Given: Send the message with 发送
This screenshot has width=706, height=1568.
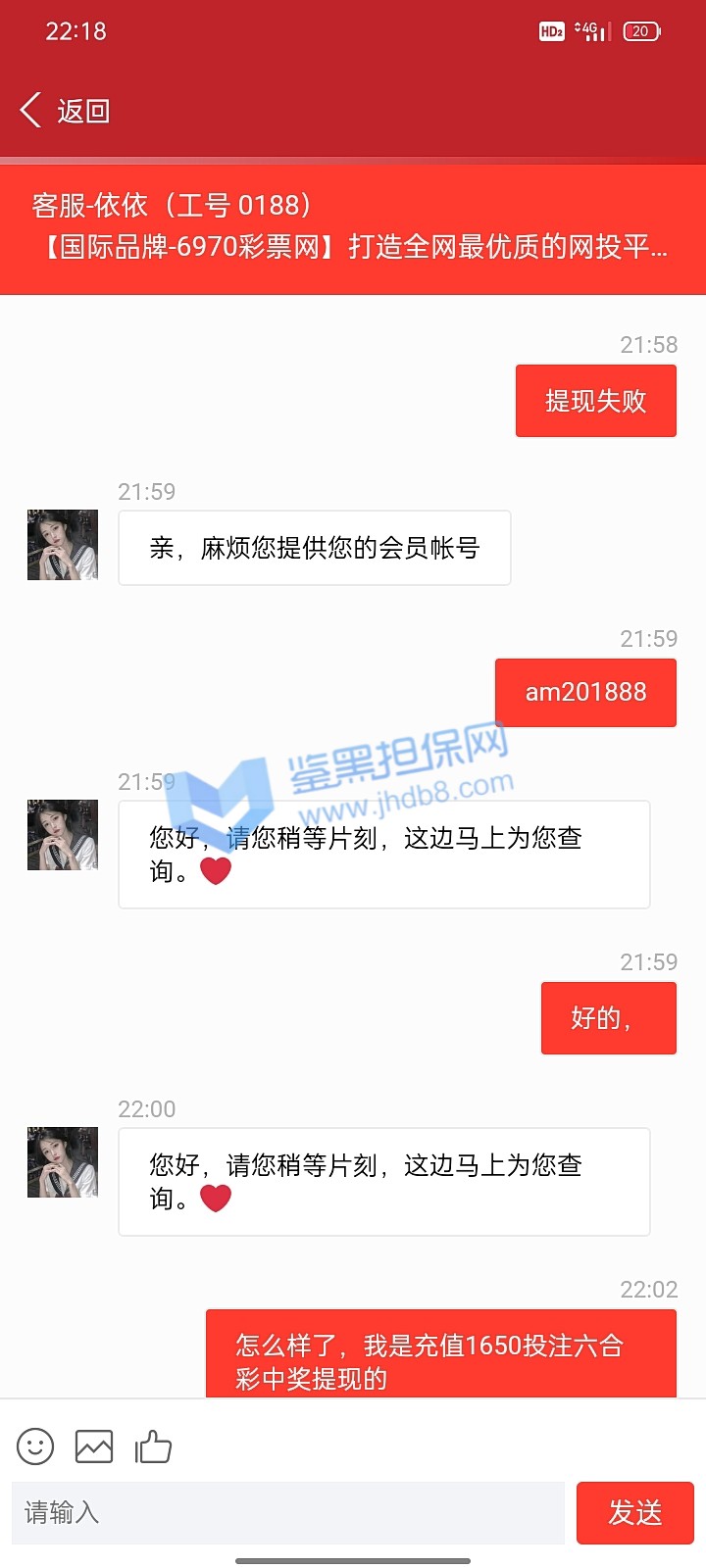Looking at the screenshot, I should 634,1513.
